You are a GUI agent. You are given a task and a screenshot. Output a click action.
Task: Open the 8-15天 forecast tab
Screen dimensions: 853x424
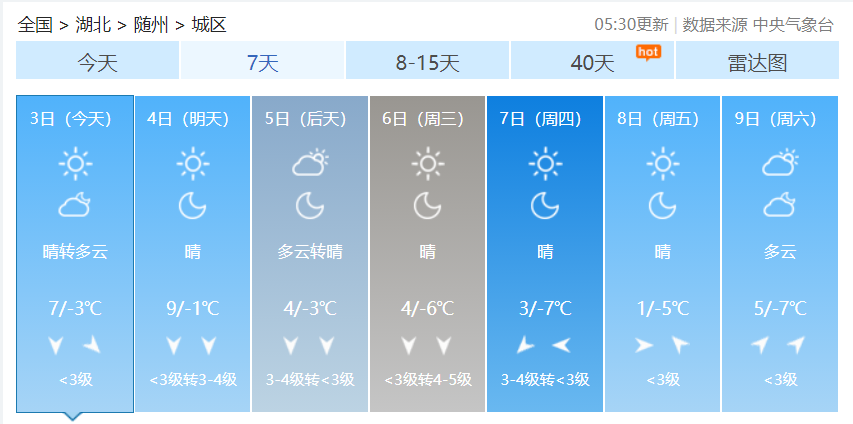pyautogui.click(x=427, y=63)
